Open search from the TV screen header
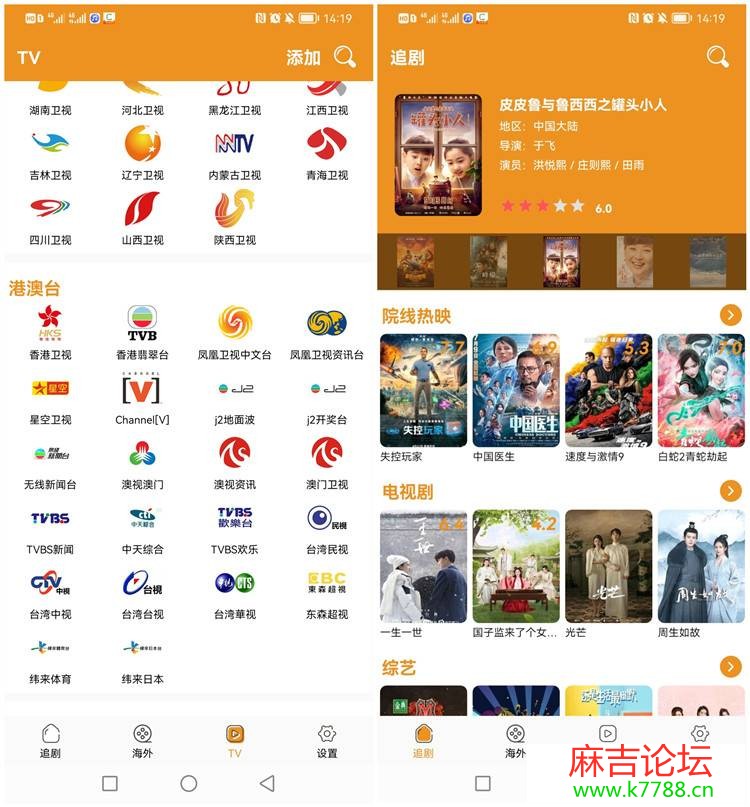 point(345,57)
